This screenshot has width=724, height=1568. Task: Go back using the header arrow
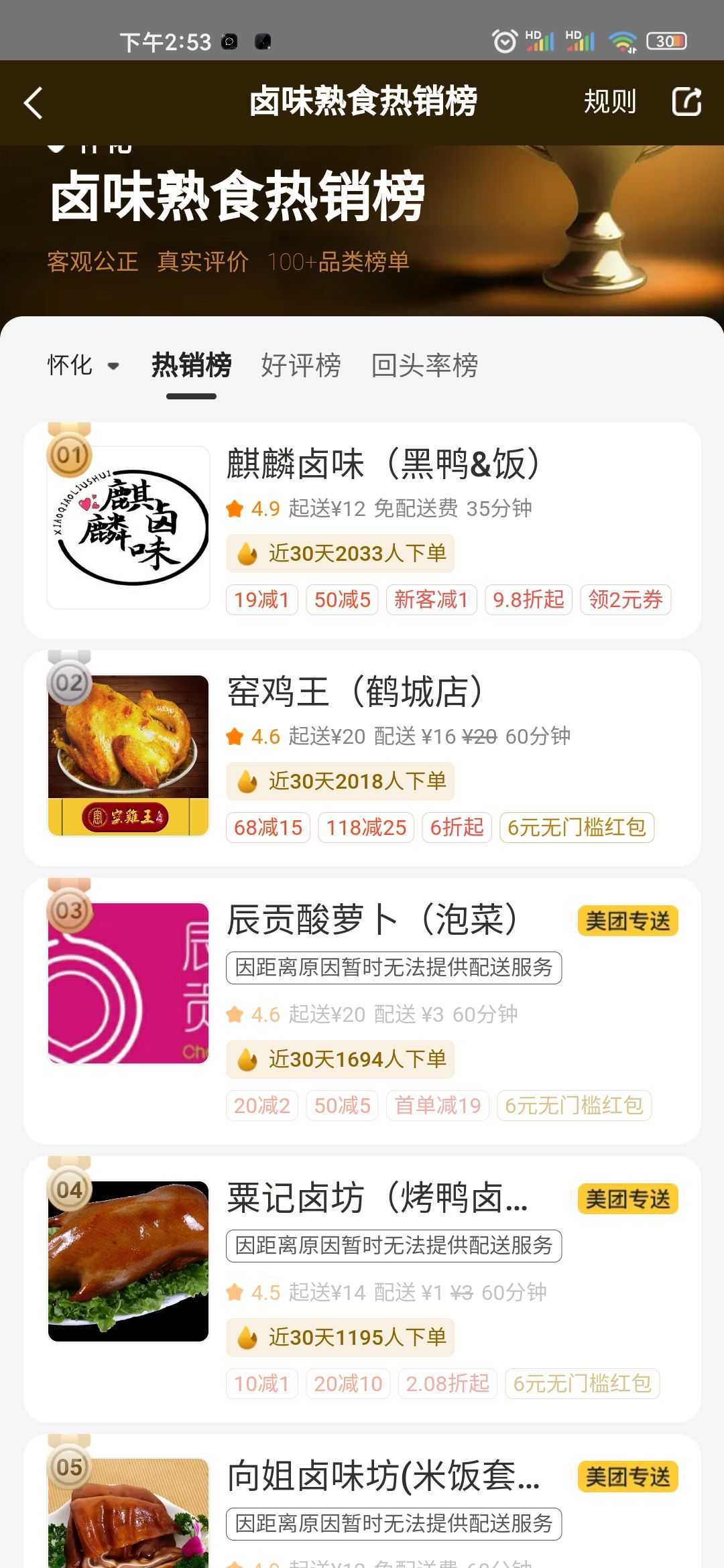[x=34, y=103]
